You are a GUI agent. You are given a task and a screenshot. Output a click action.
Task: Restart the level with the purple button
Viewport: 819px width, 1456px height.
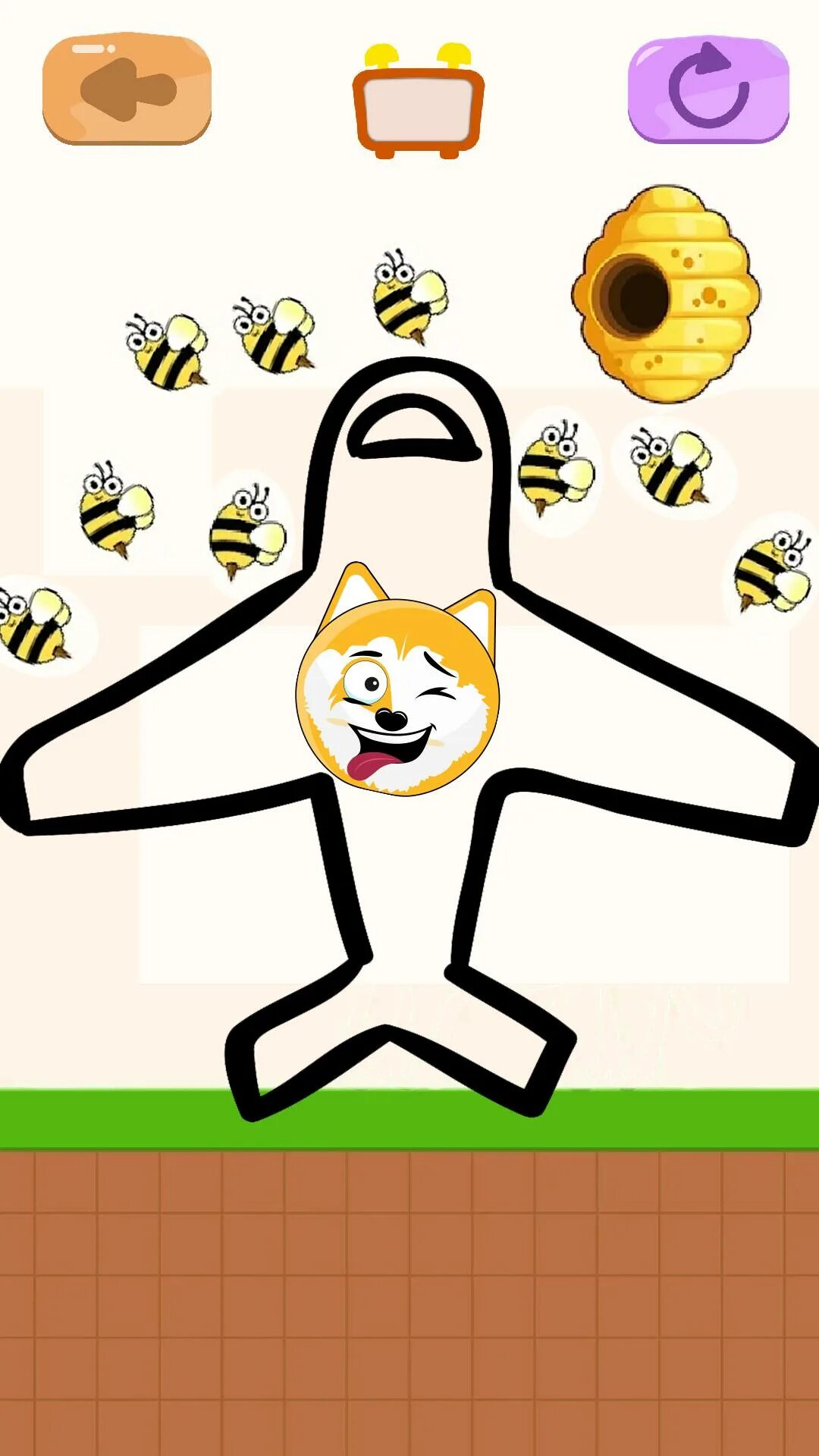708,89
